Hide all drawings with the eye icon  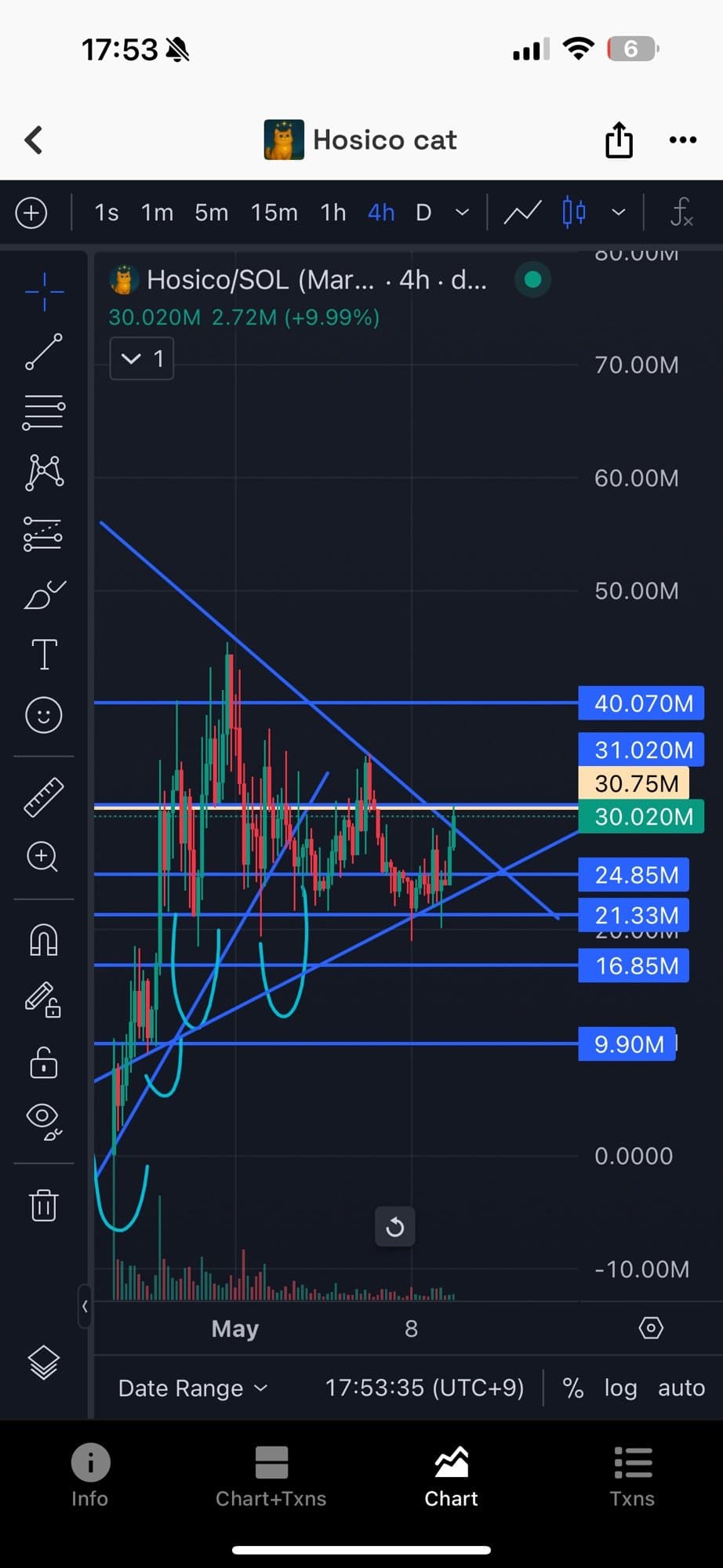(44, 1120)
